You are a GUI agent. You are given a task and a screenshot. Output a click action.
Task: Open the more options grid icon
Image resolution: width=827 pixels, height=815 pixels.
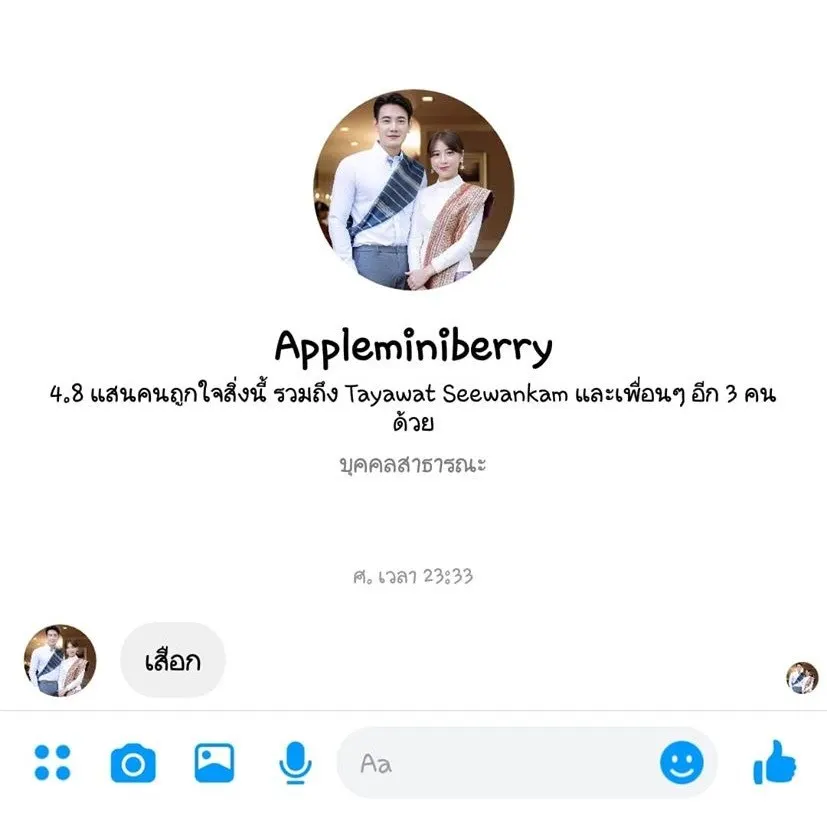(x=52, y=763)
